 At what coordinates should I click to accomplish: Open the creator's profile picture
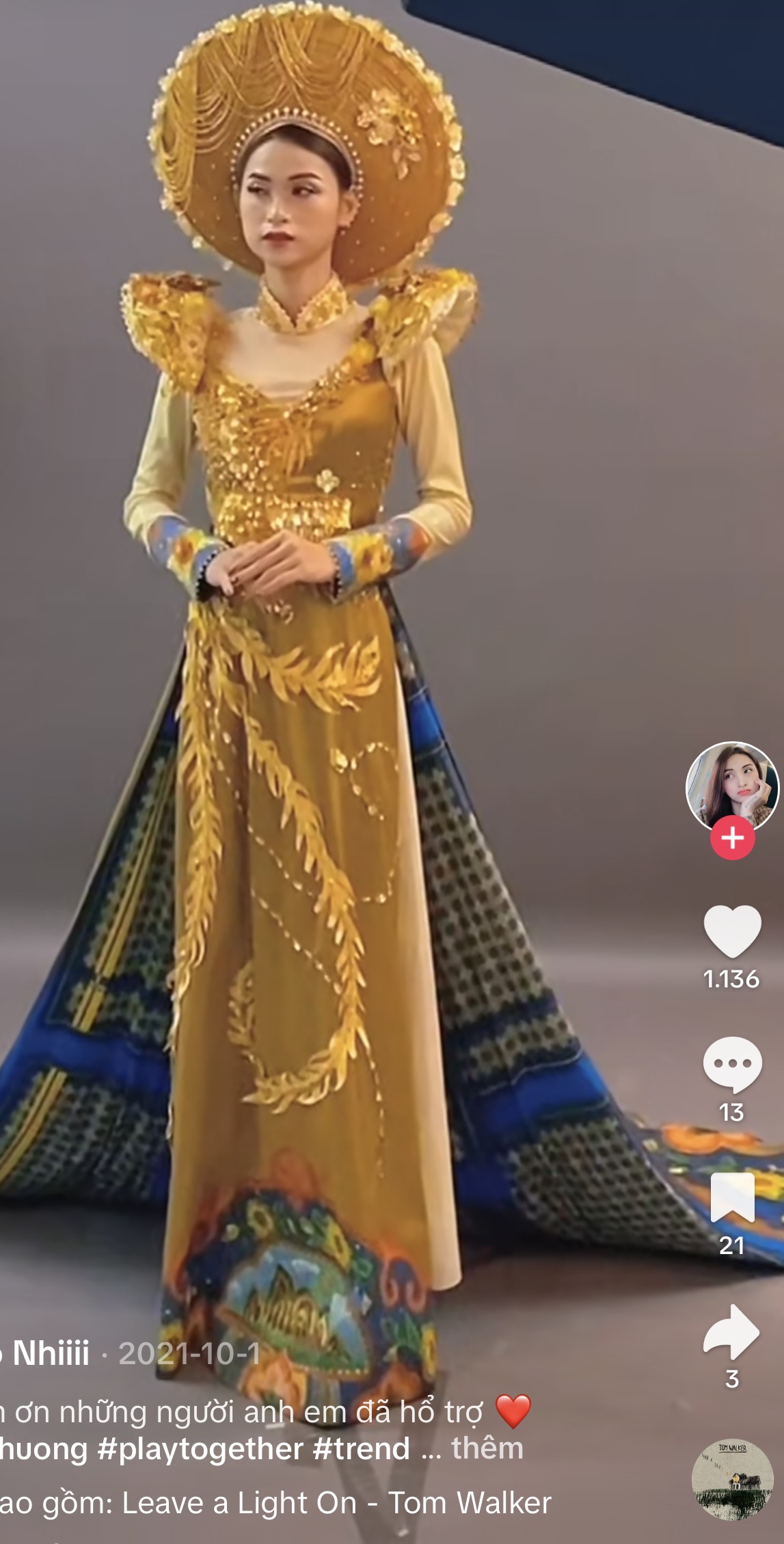click(732, 788)
